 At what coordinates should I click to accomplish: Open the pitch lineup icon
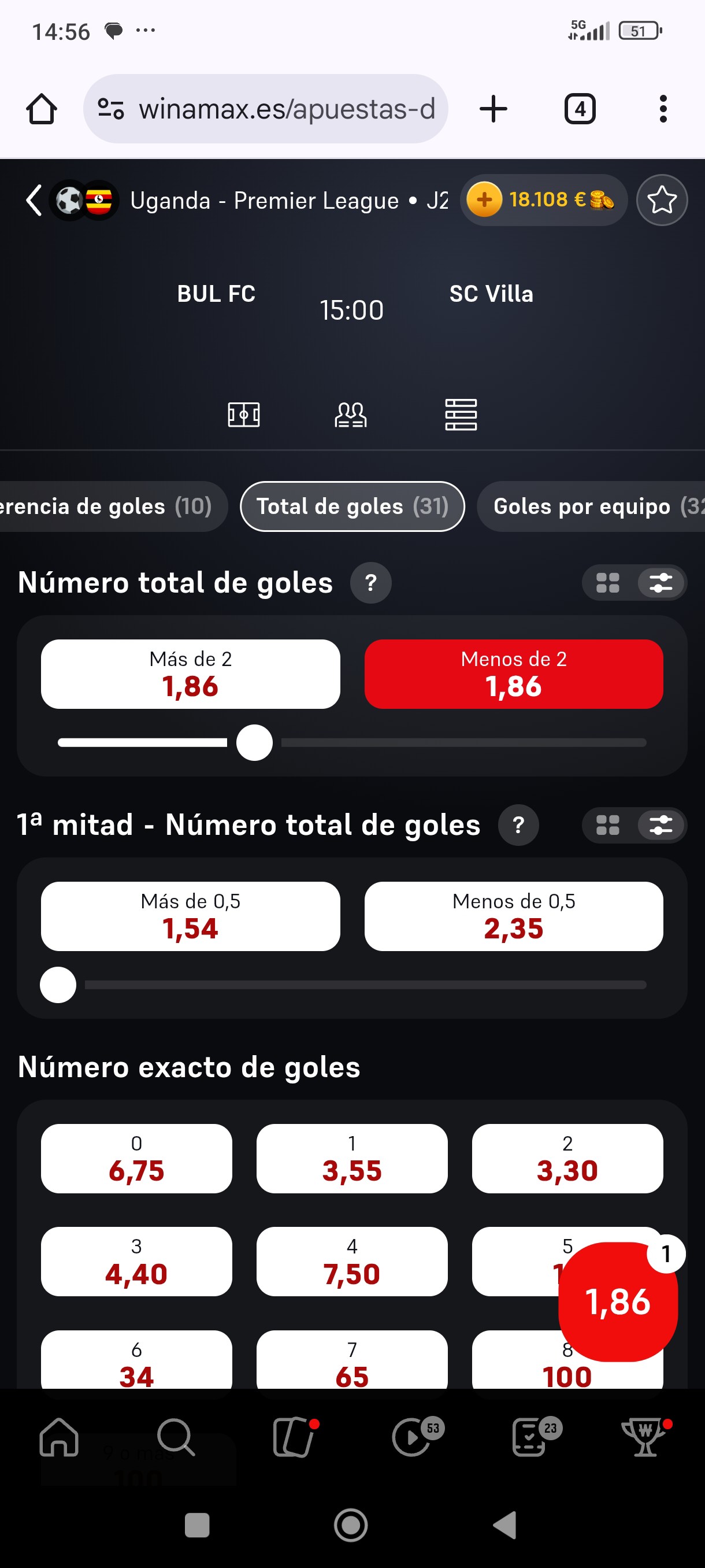243,415
